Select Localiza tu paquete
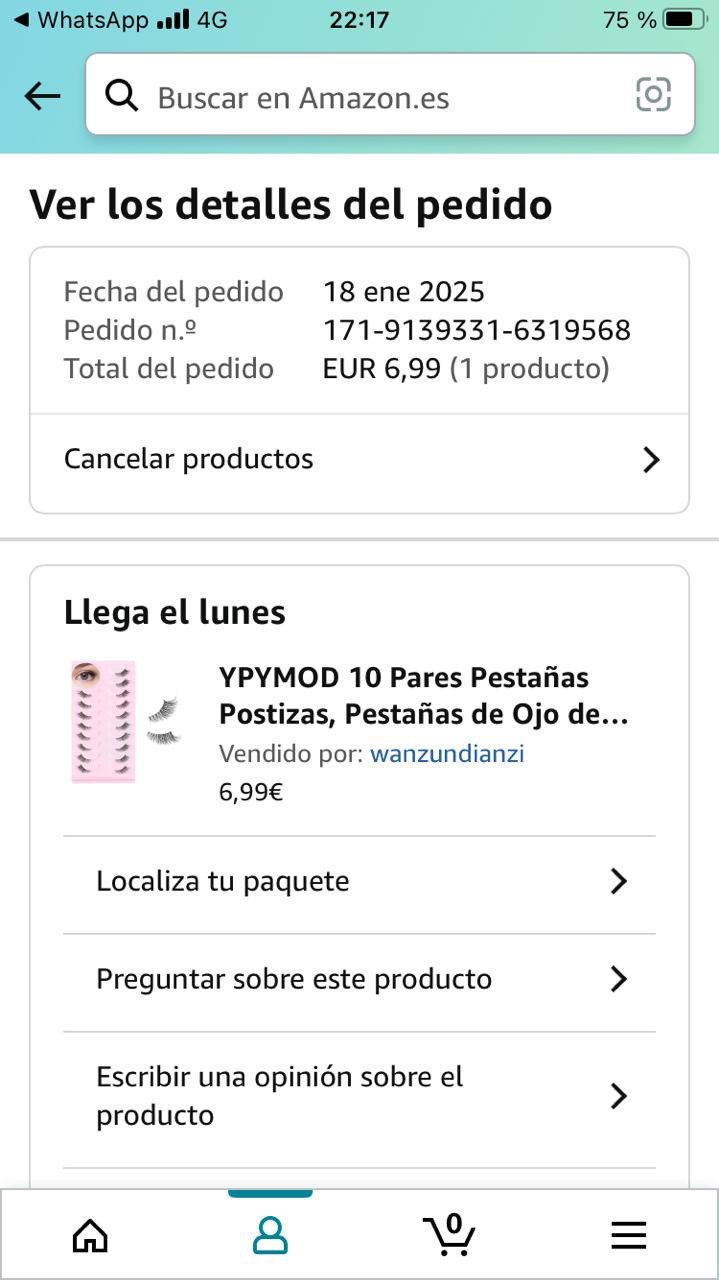The height and width of the screenshot is (1280, 719). [x=359, y=882]
